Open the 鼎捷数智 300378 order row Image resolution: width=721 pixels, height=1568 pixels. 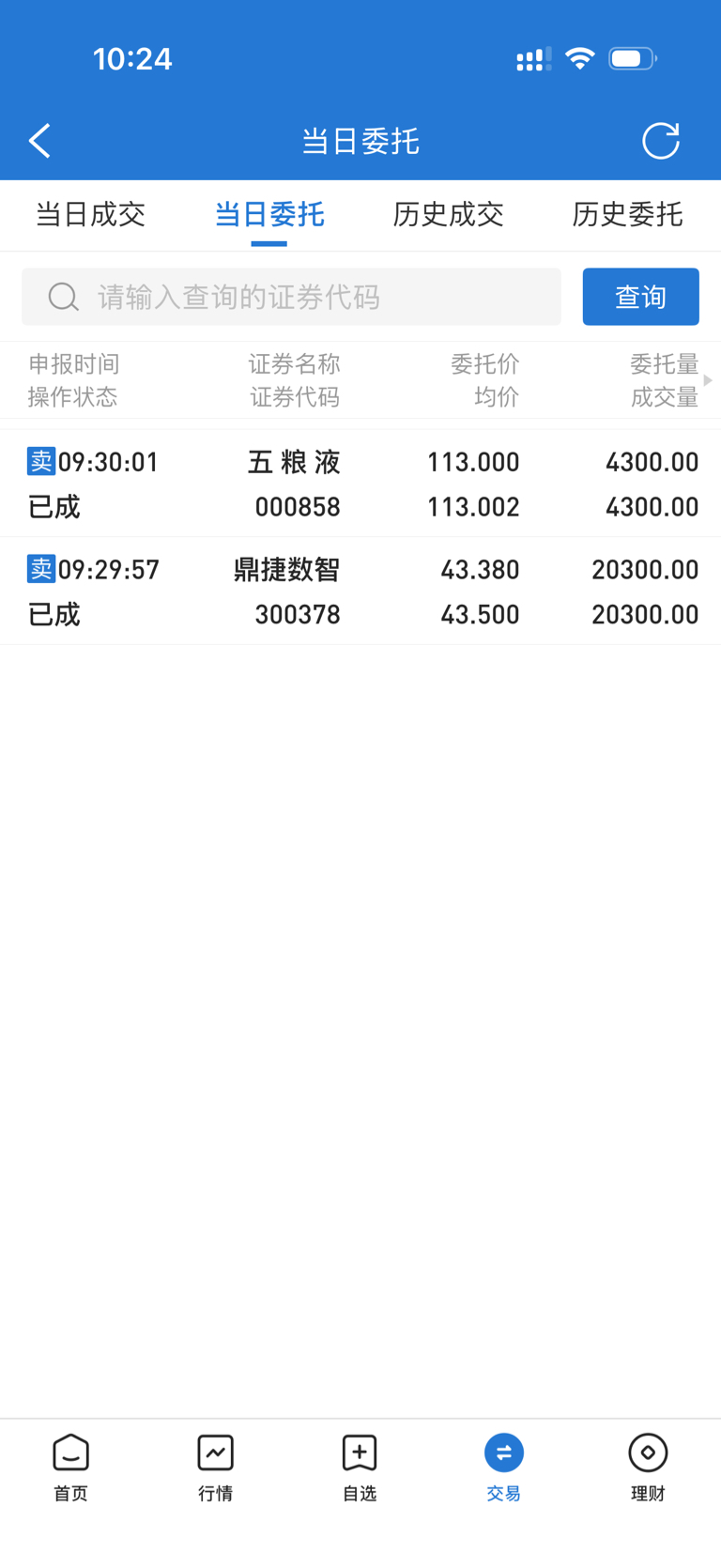pos(360,592)
